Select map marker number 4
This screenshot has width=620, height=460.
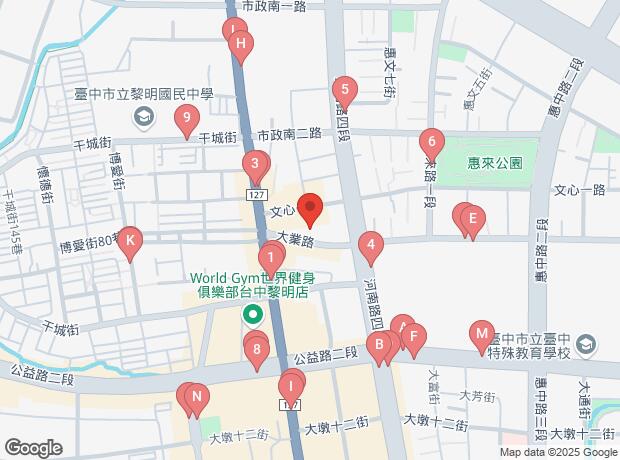[x=371, y=244]
